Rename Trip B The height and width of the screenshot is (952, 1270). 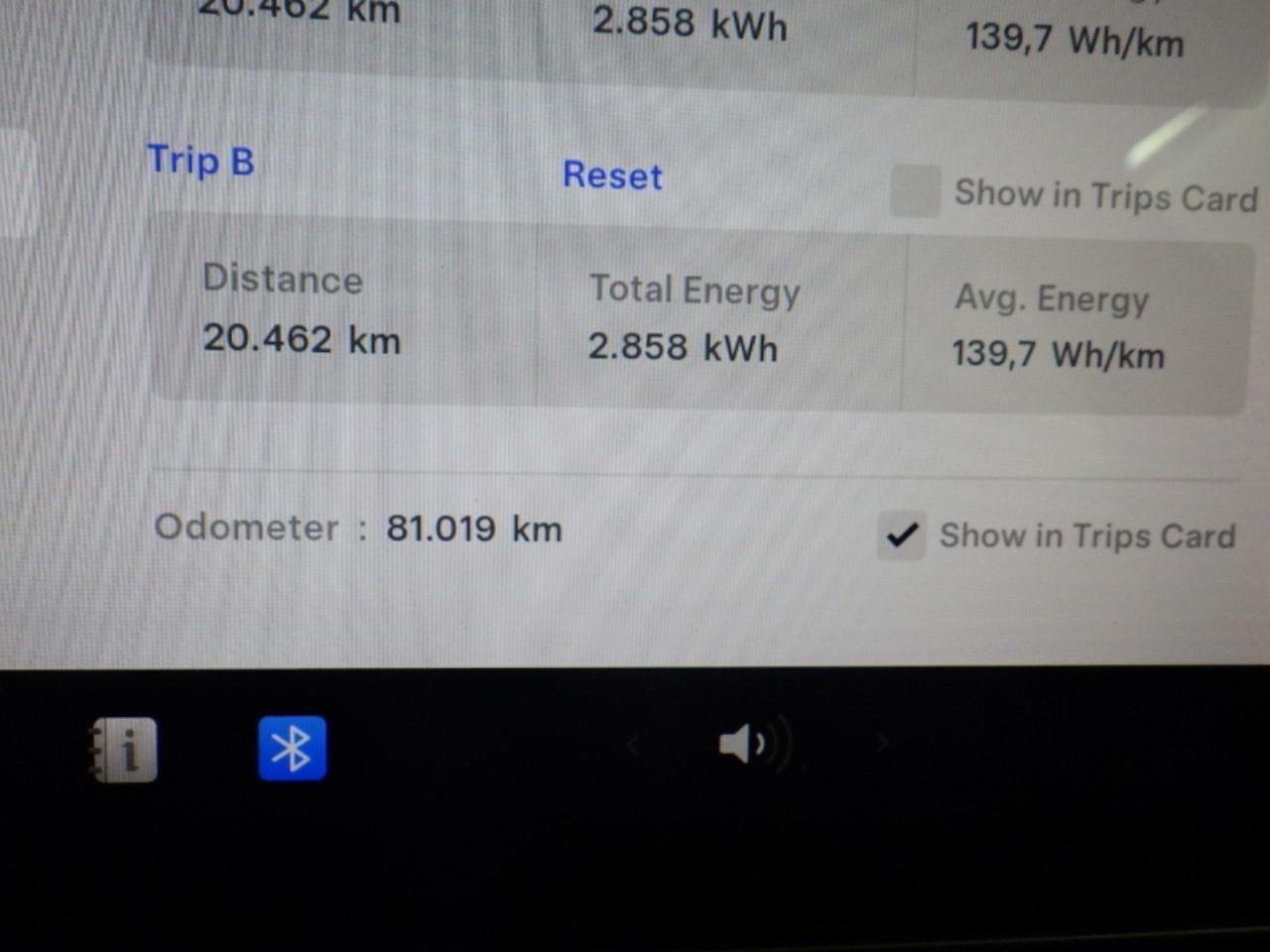(200, 160)
